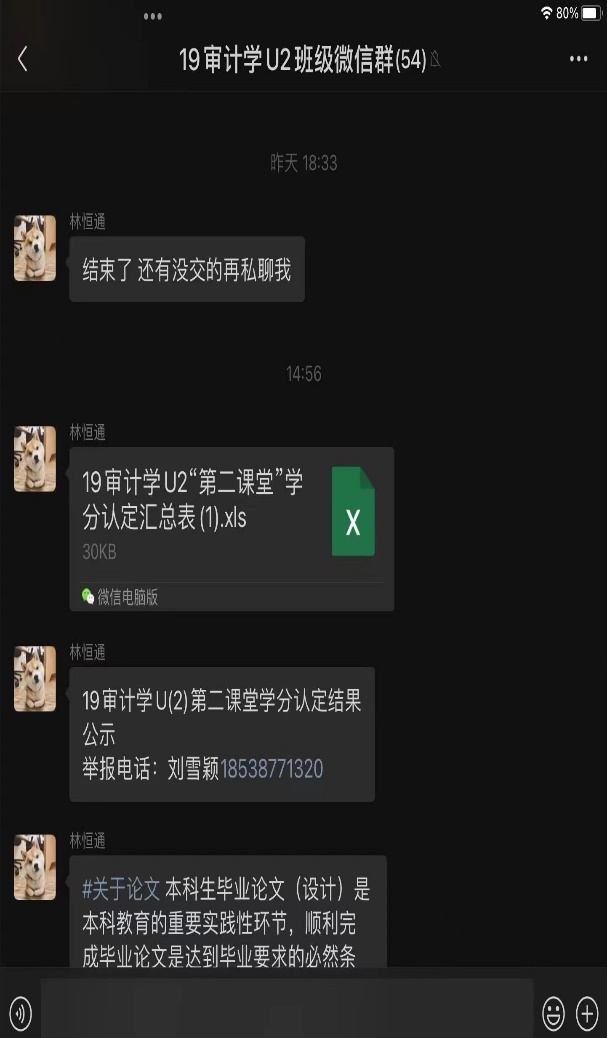Focus the message text field
607x1038 pixels.
coord(286,1012)
